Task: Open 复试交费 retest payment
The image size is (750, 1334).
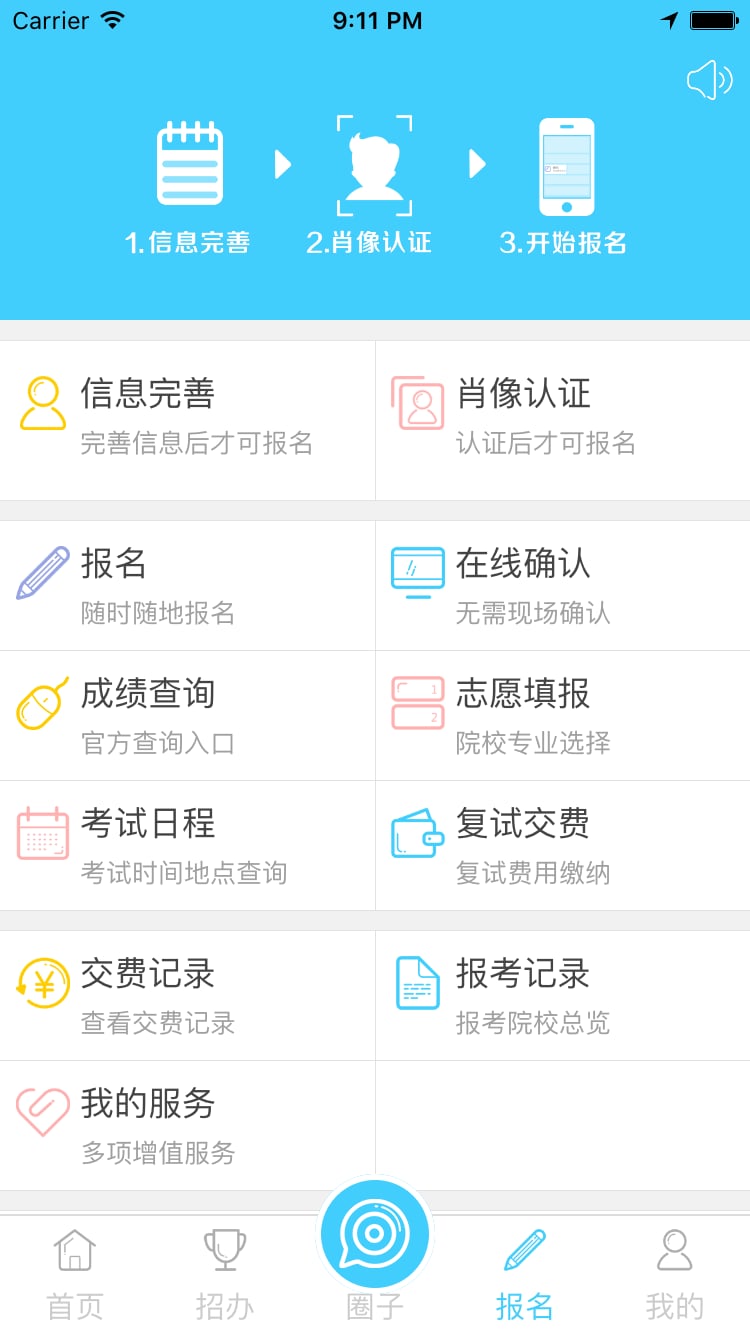Action: (563, 845)
